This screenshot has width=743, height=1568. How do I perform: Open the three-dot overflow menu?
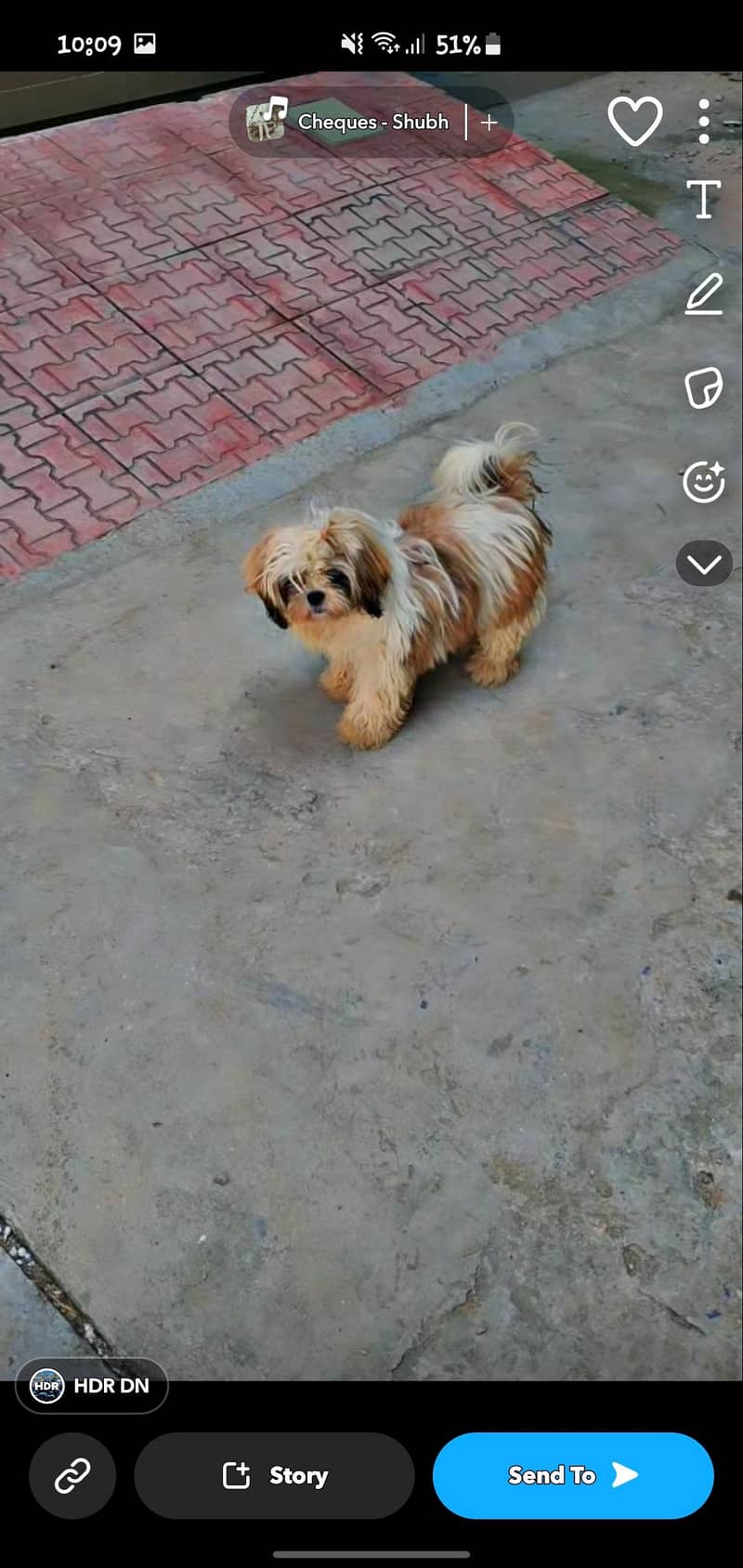coord(704,122)
